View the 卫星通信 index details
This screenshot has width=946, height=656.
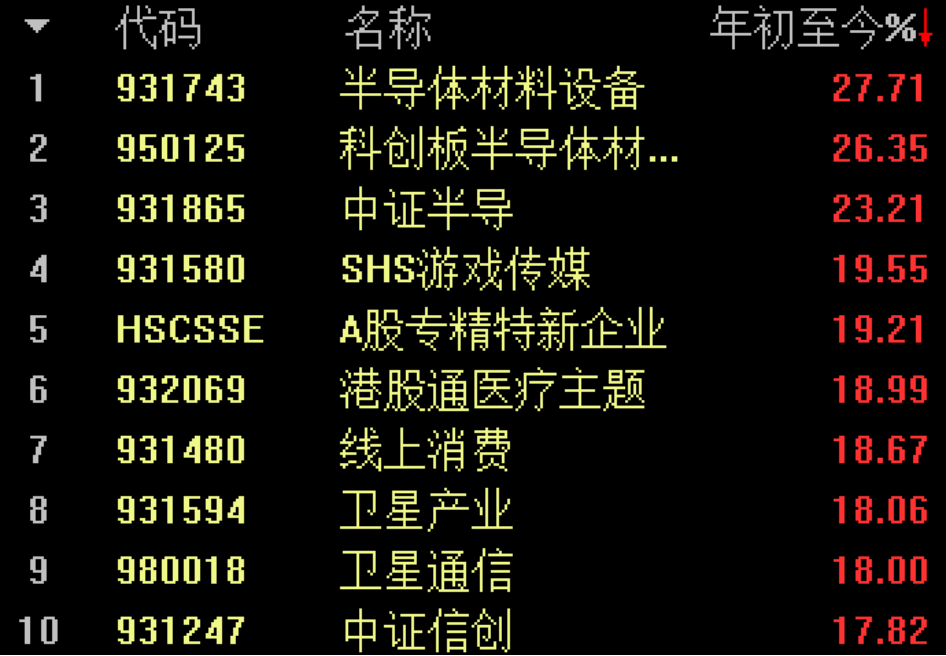pyautogui.click(x=428, y=570)
